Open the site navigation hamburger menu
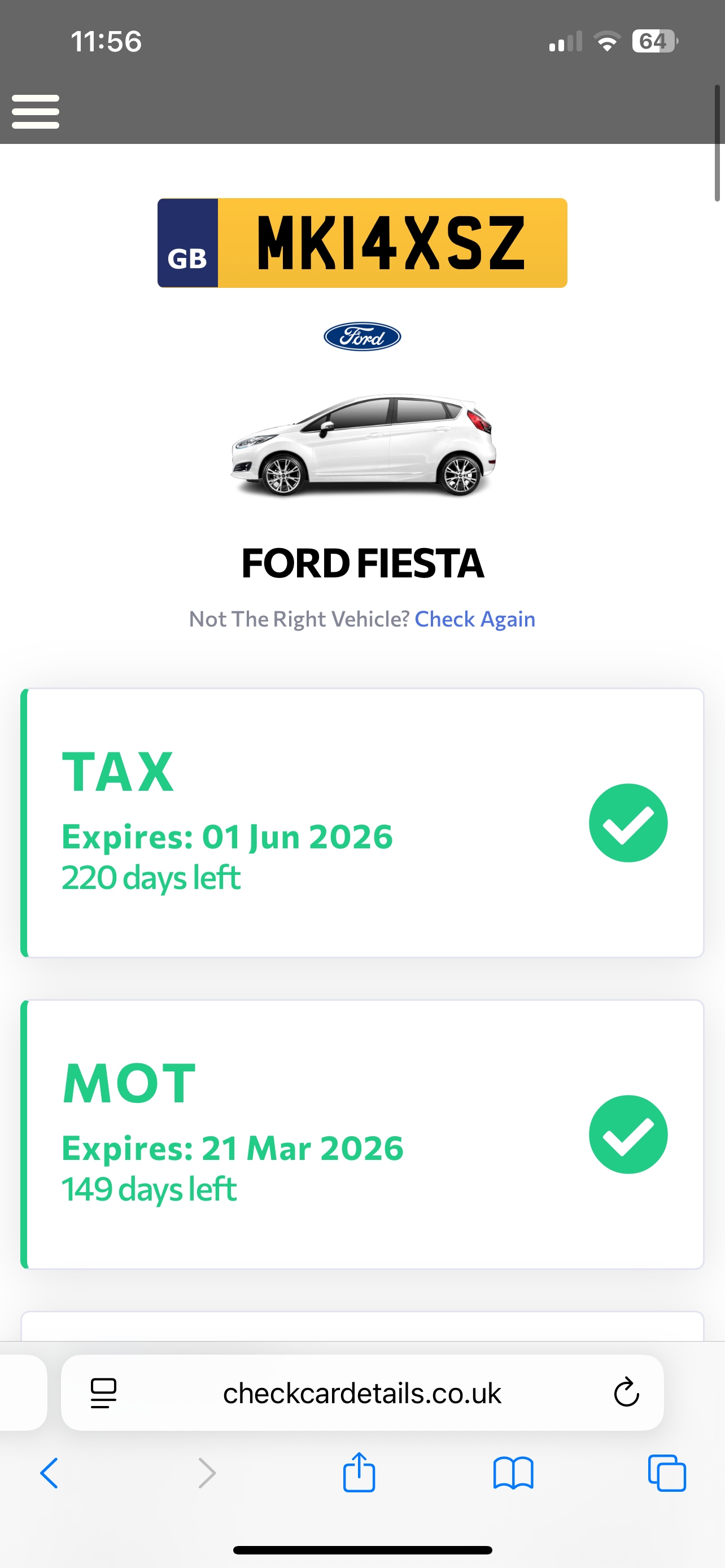The width and height of the screenshot is (725, 1568). pyautogui.click(x=36, y=111)
